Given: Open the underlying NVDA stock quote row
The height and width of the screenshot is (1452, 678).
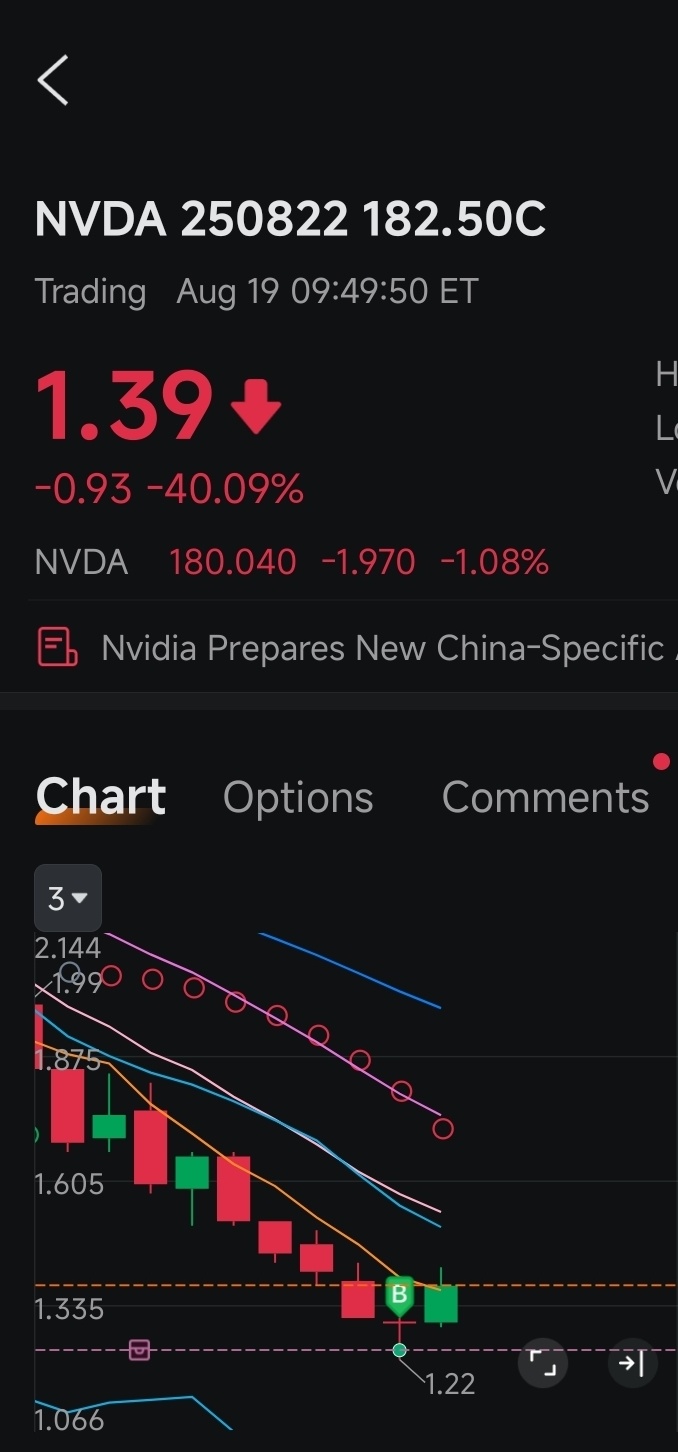Looking at the screenshot, I should [x=292, y=562].
